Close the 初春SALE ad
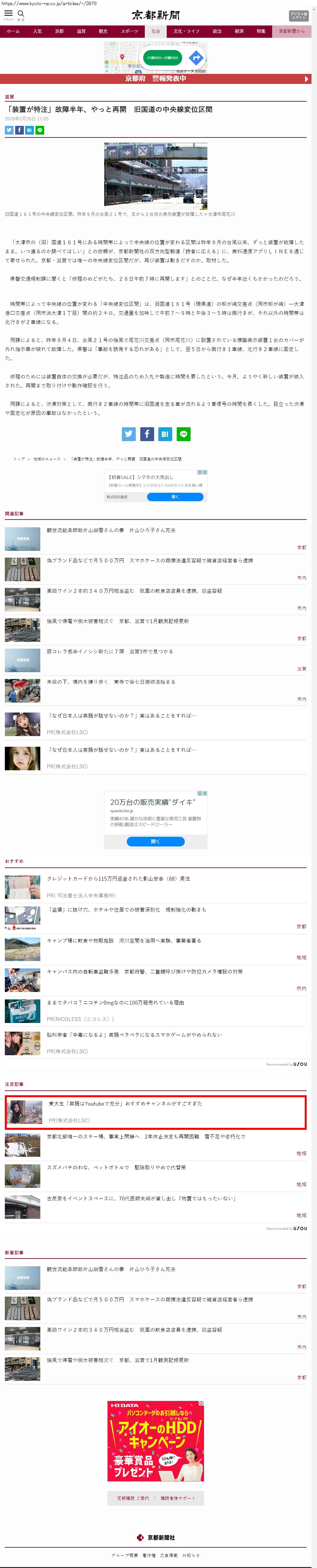The image size is (317, 1568). (205, 472)
